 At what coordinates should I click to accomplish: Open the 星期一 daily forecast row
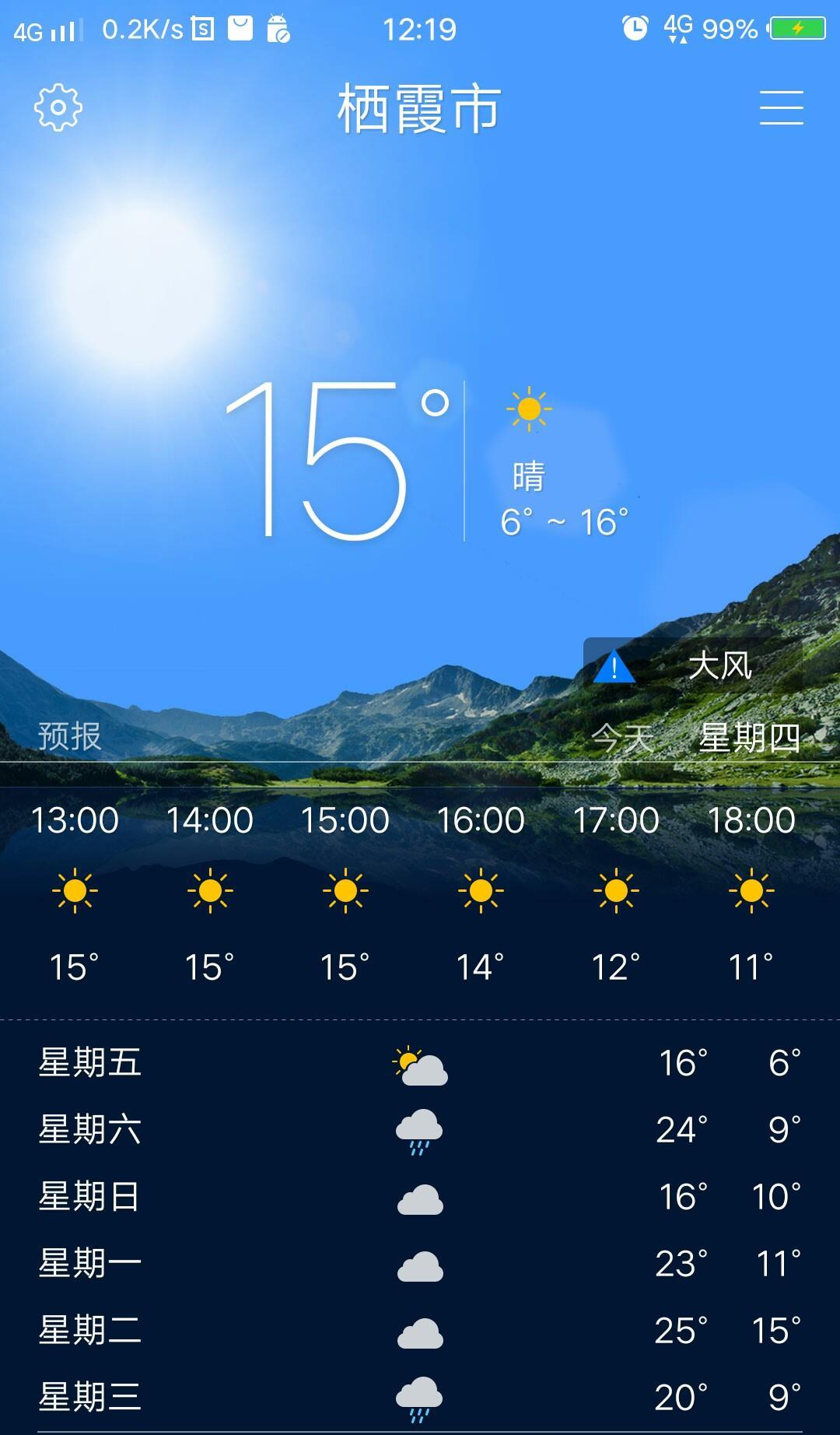tap(420, 1261)
